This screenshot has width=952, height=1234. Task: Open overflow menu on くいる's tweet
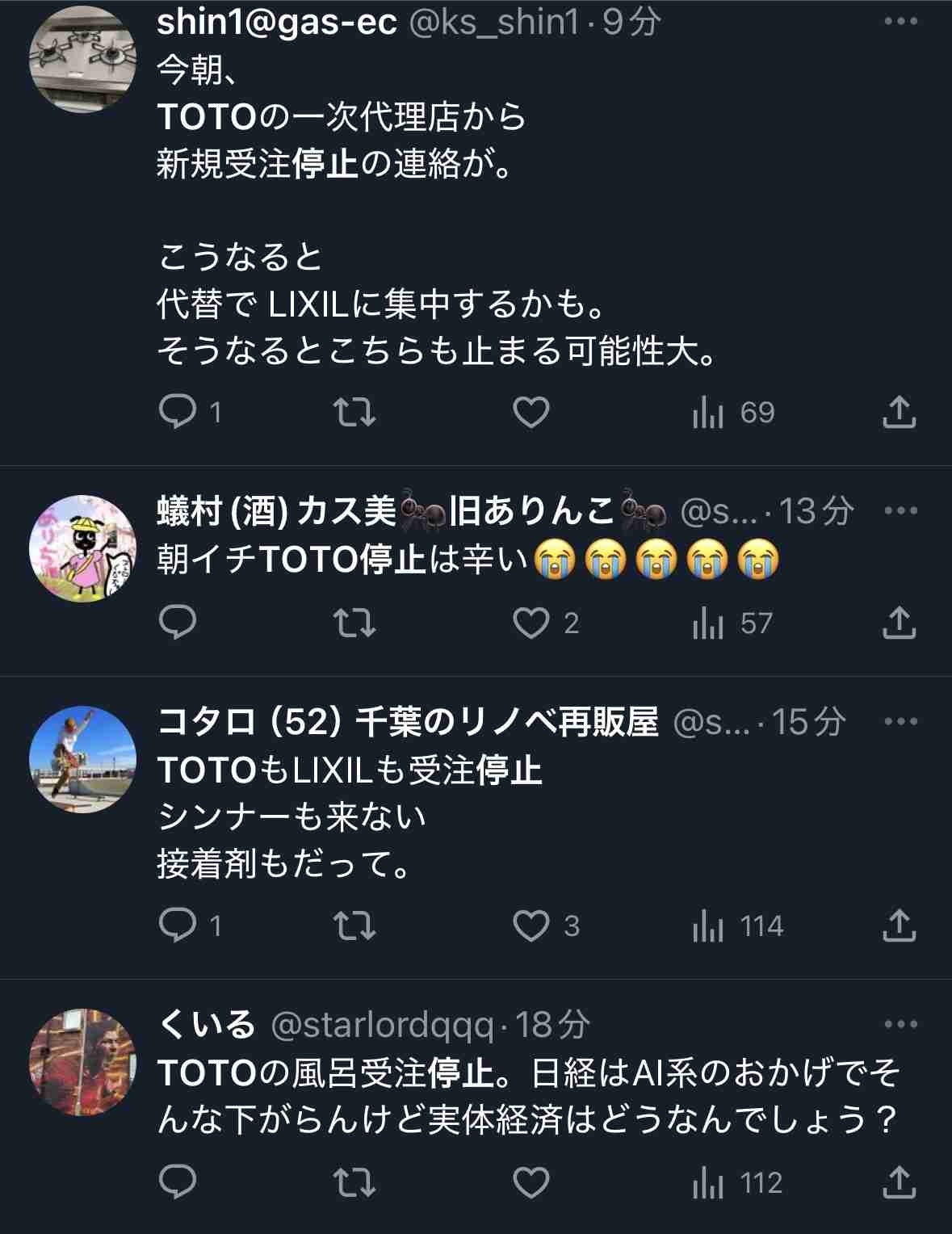tap(901, 1025)
